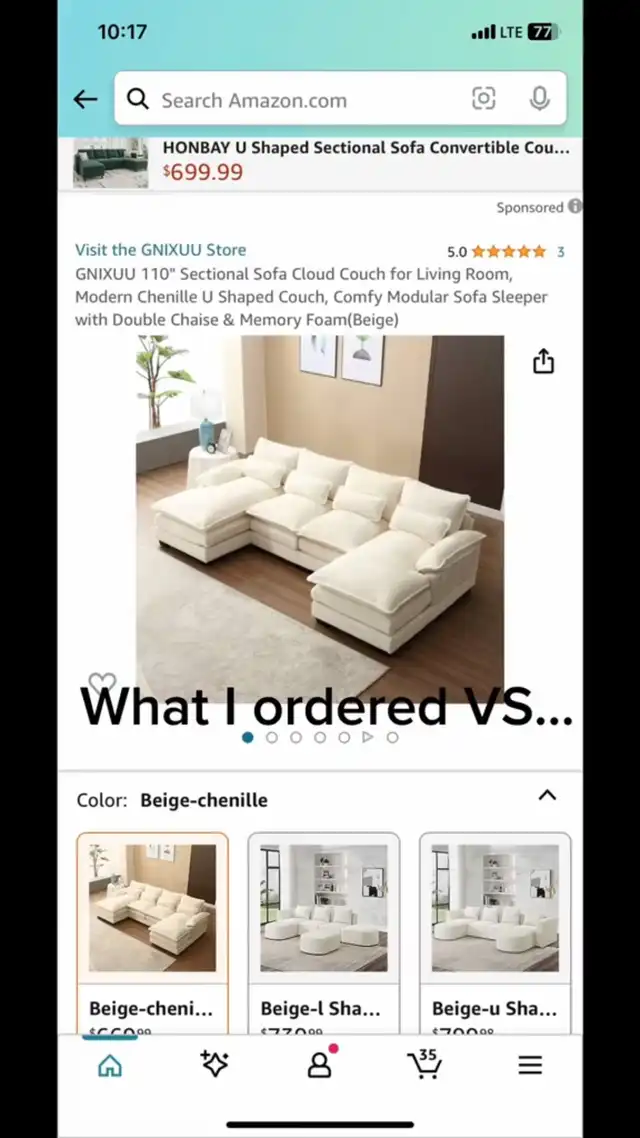
Task: Visit the GNIXUU Store
Action: point(160,250)
